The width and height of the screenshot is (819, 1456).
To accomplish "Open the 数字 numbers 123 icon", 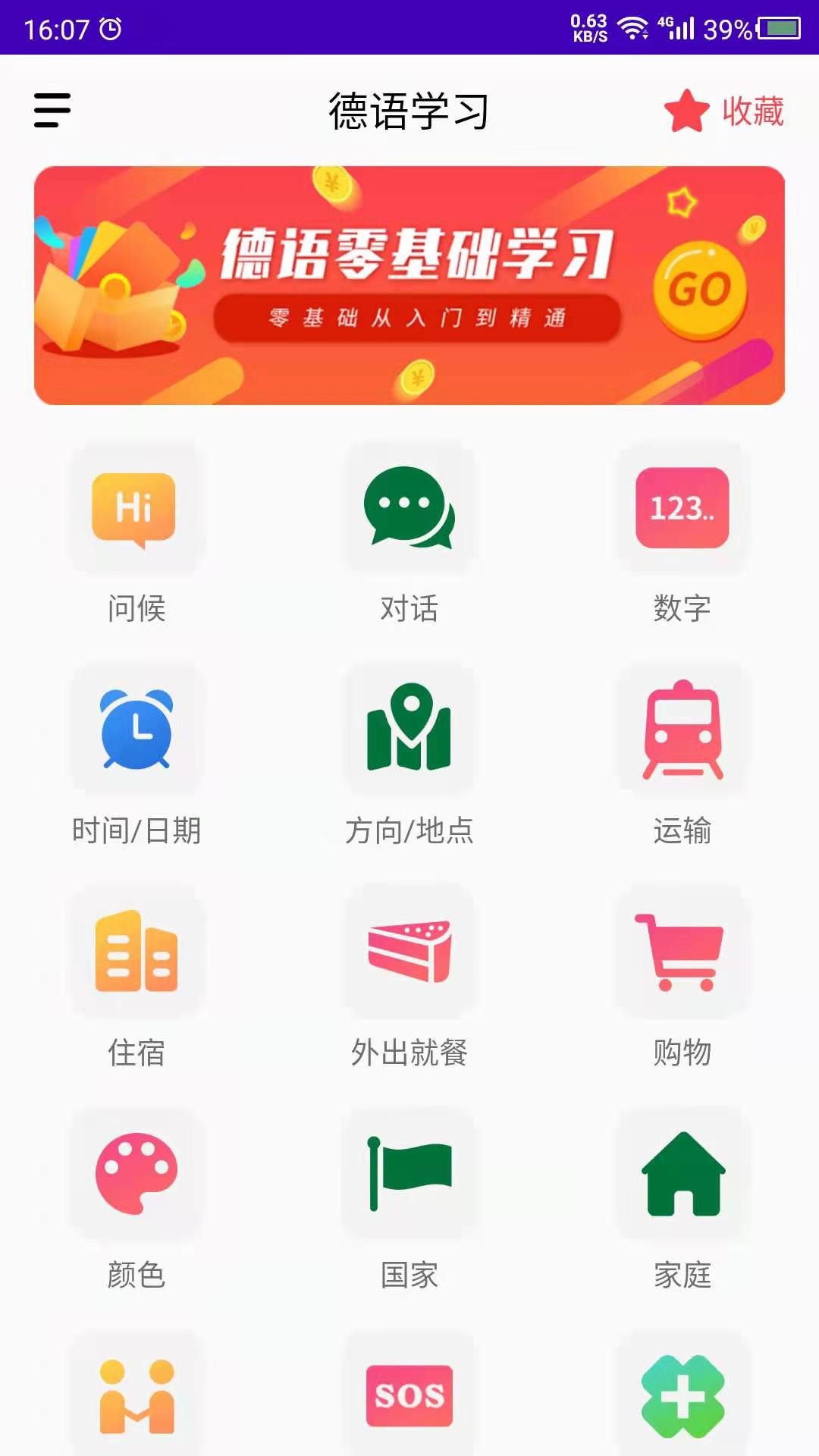I will 682,508.
